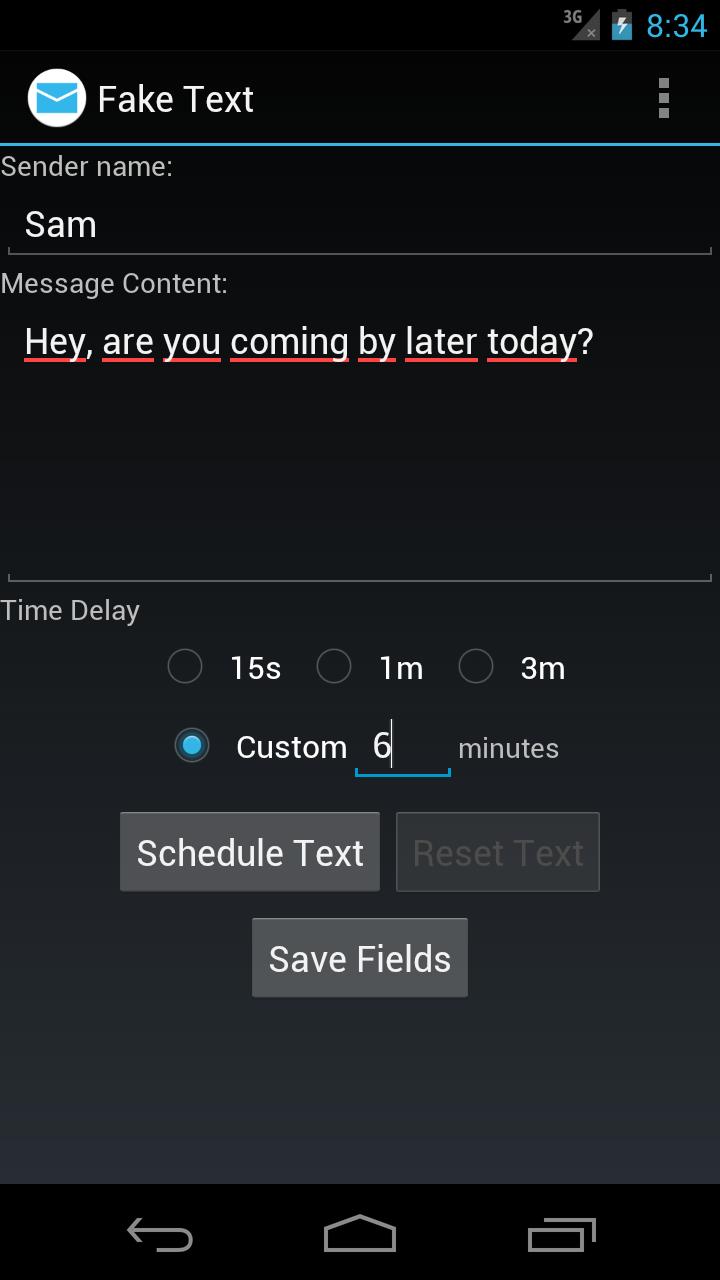
Task: Schedule the fake text
Action: pos(250,852)
